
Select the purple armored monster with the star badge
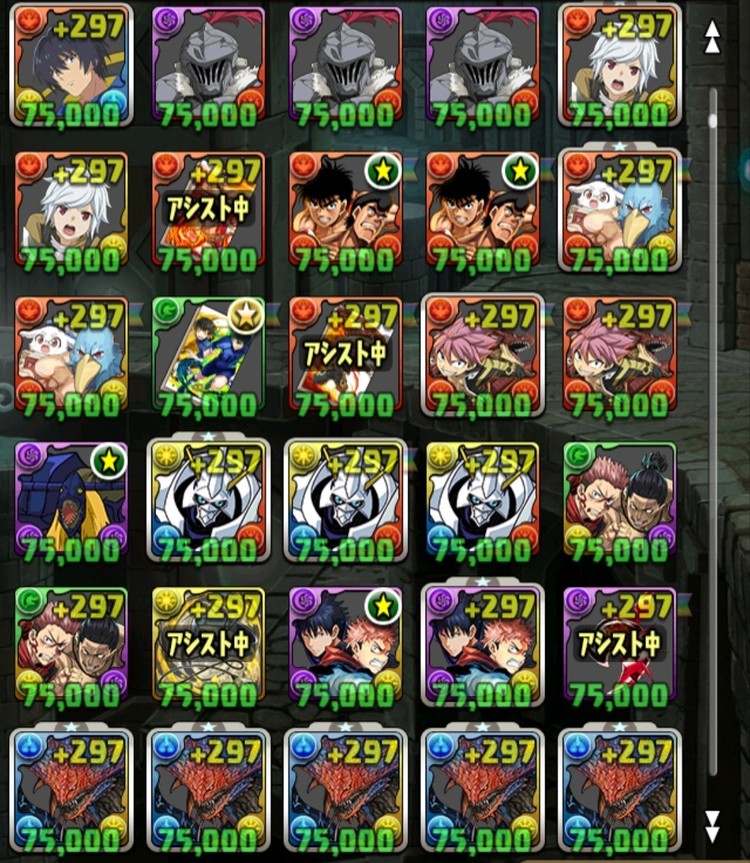[x=71, y=498]
